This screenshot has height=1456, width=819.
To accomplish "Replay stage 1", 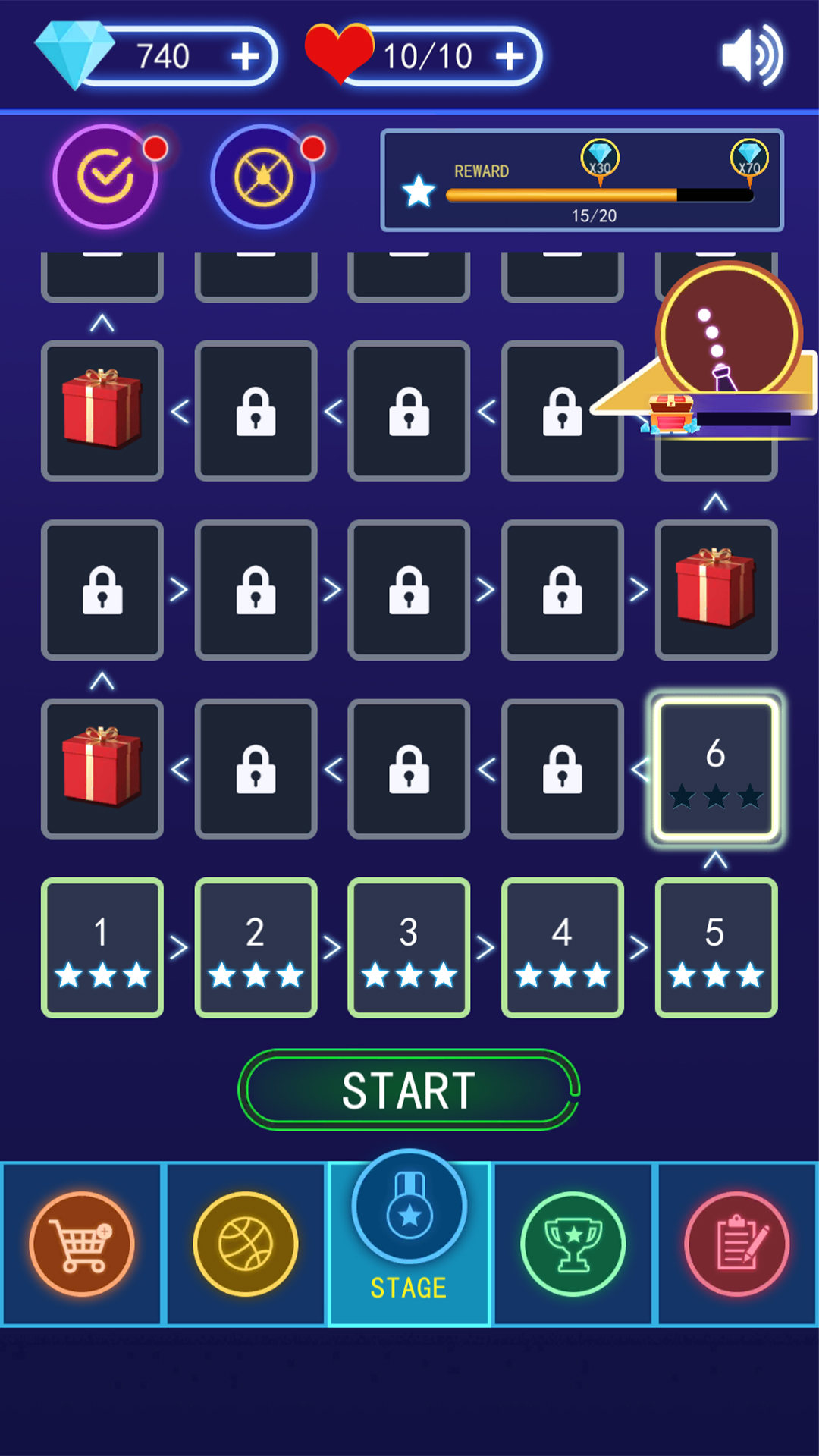I will point(102,948).
